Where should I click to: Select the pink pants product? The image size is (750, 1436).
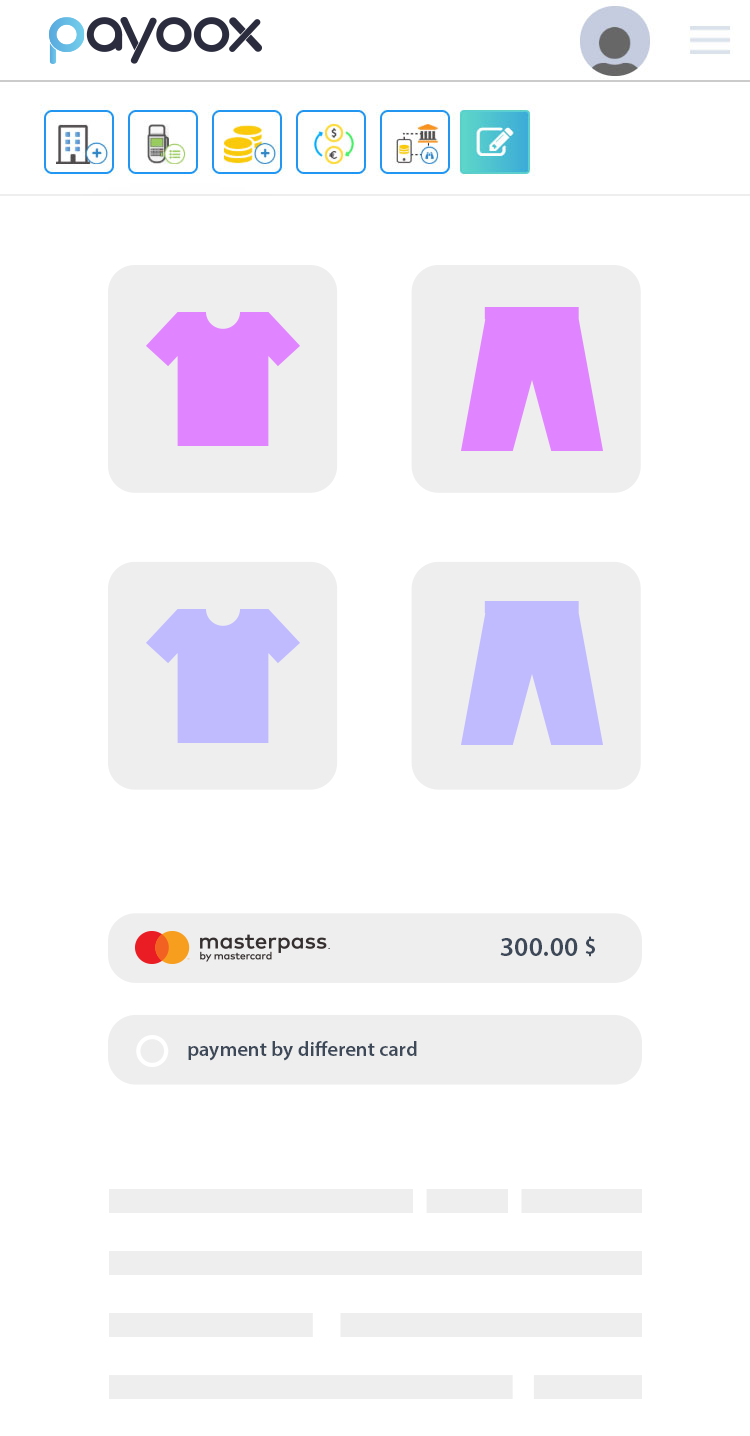[x=526, y=379]
